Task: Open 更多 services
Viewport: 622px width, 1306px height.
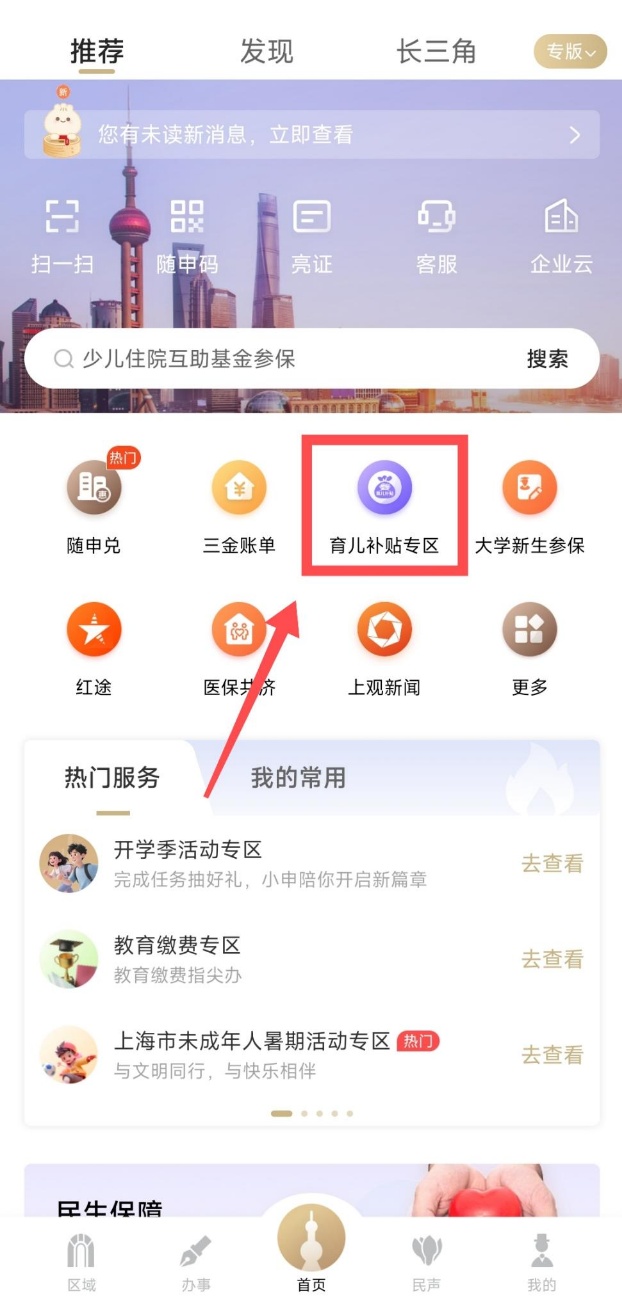Action: tap(529, 646)
